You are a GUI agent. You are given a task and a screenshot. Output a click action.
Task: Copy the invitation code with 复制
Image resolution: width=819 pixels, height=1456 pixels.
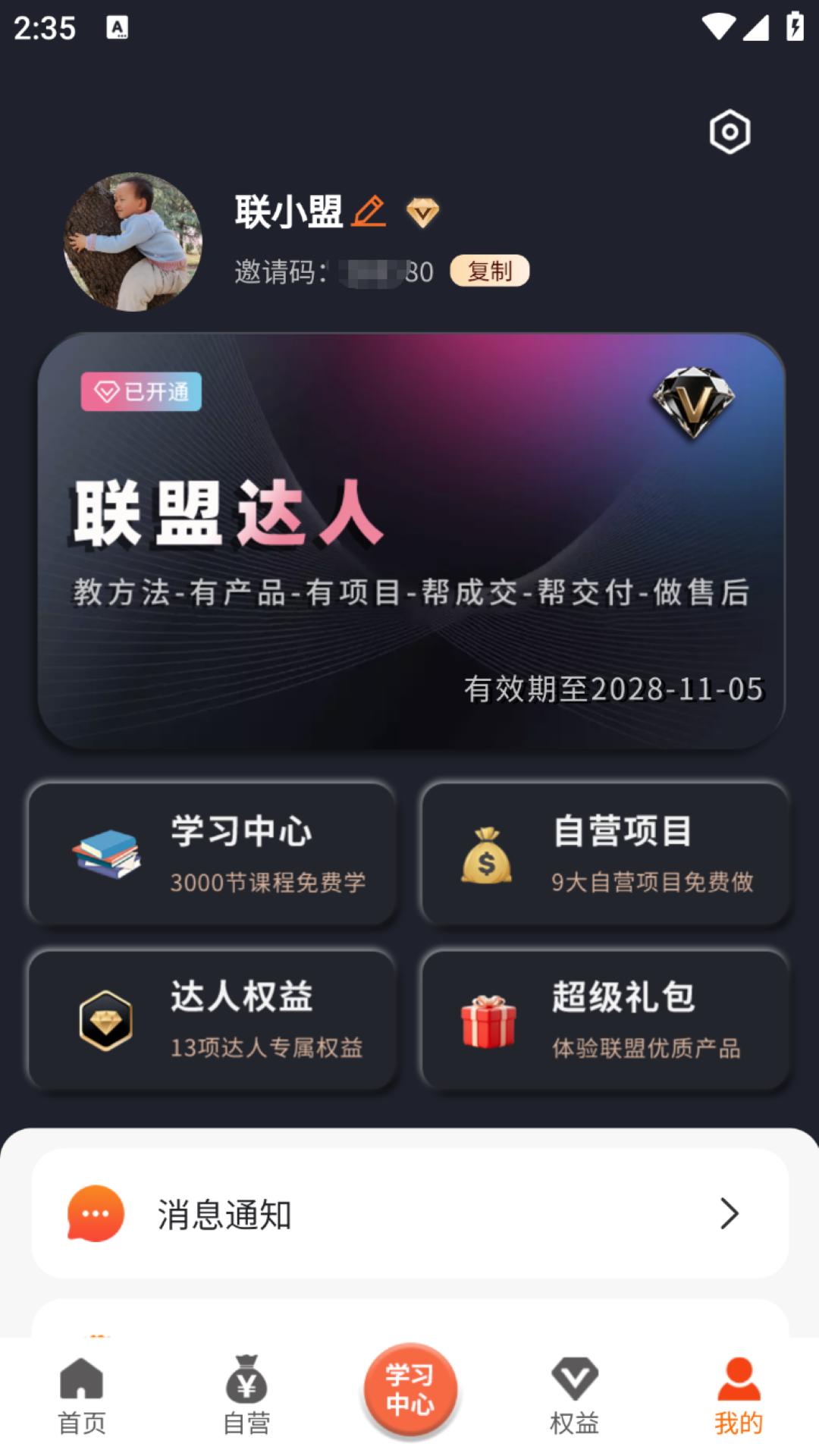tap(489, 271)
